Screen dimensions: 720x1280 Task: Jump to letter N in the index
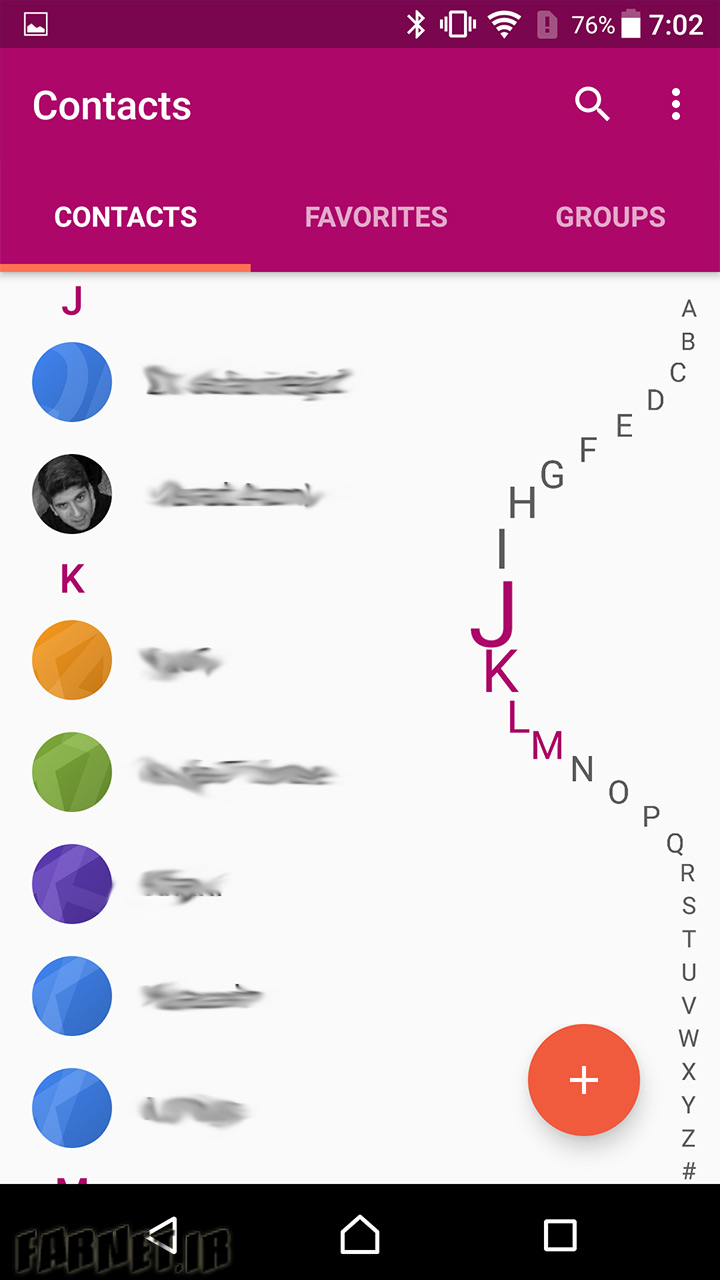(x=582, y=769)
